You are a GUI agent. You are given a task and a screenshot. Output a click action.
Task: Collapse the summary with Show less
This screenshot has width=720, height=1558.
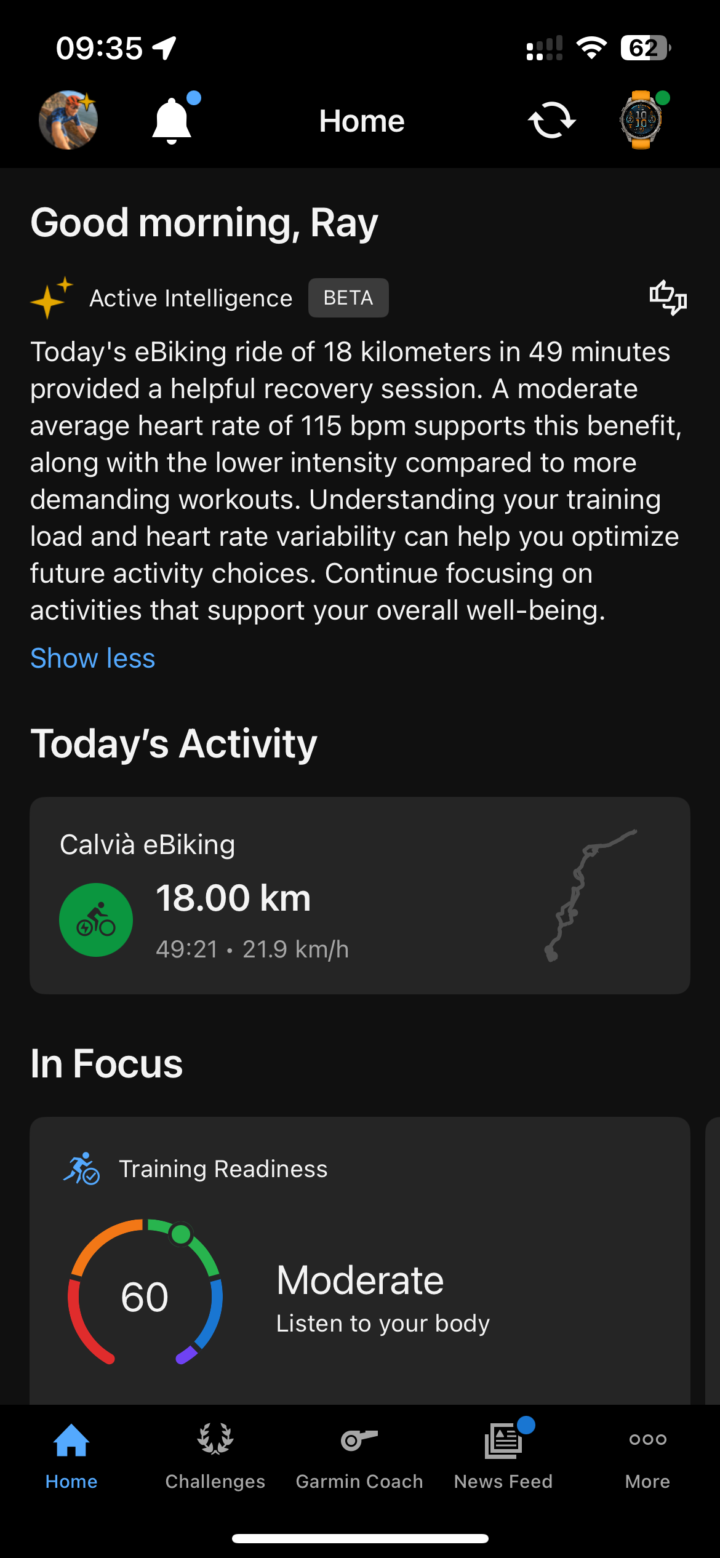tap(92, 658)
